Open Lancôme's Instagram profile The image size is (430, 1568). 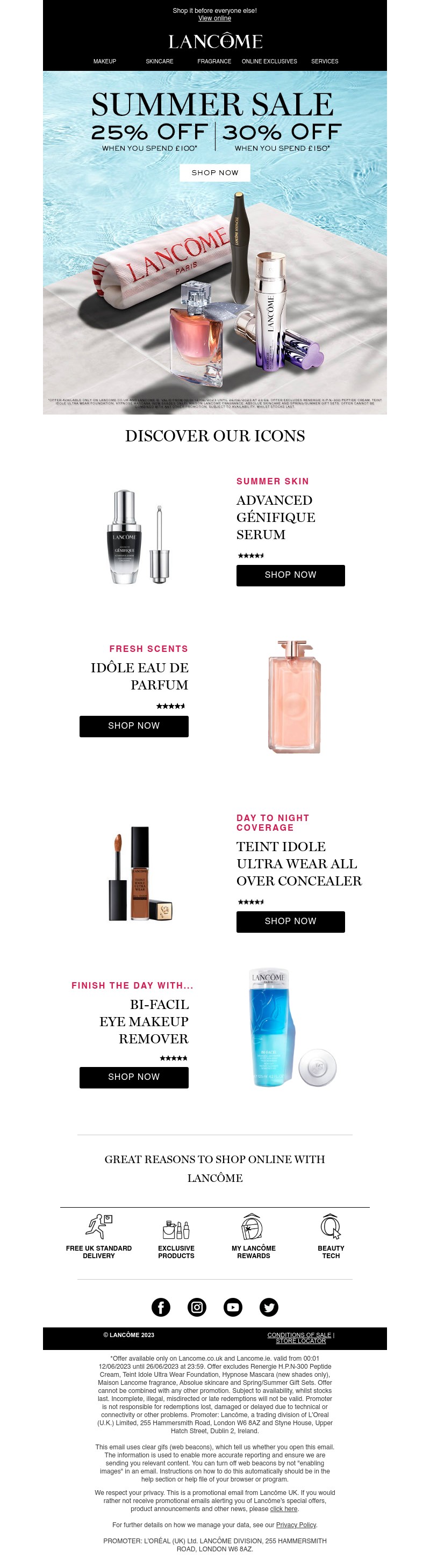coord(197,1307)
